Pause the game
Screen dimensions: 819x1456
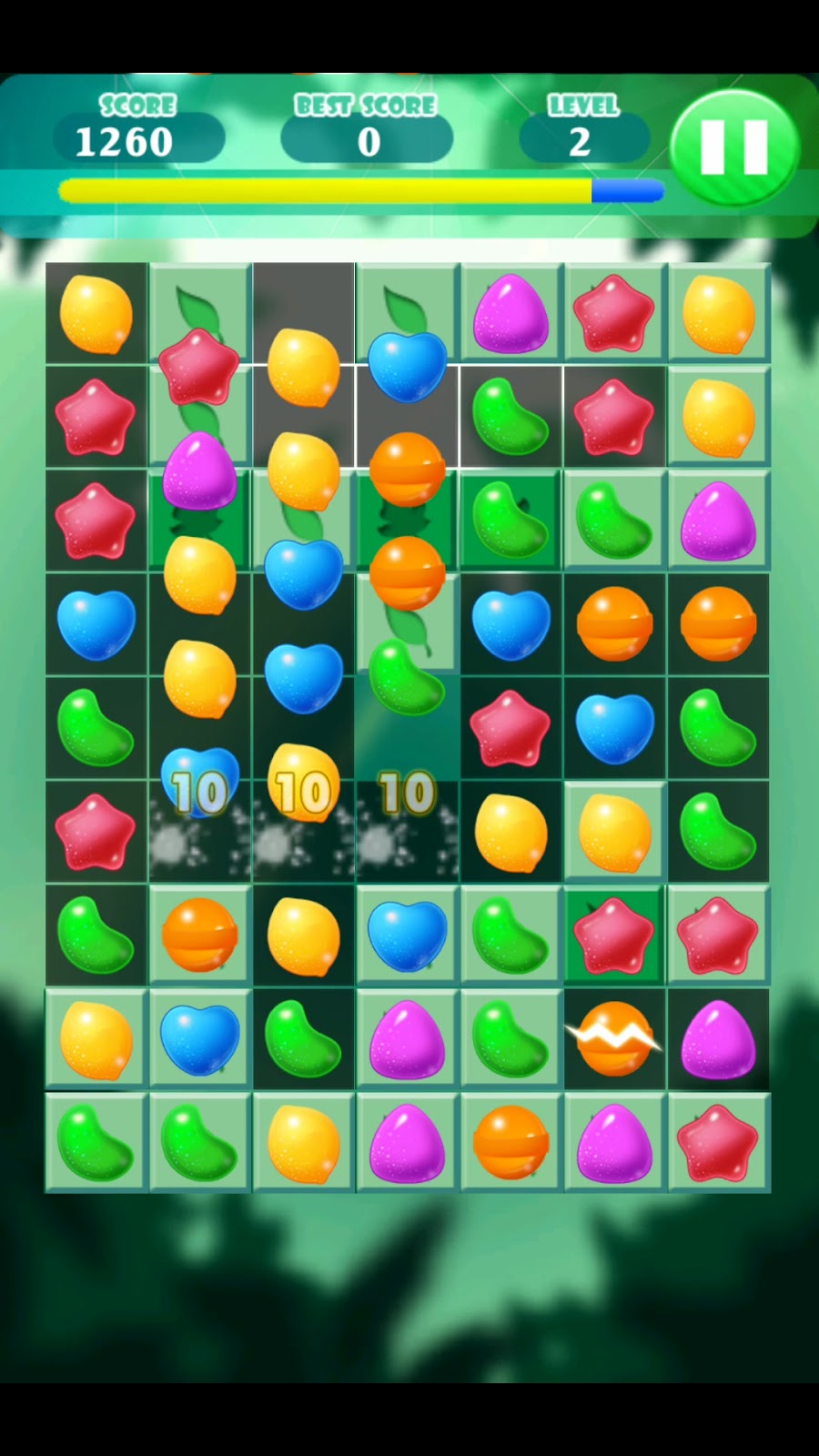coord(733,147)
